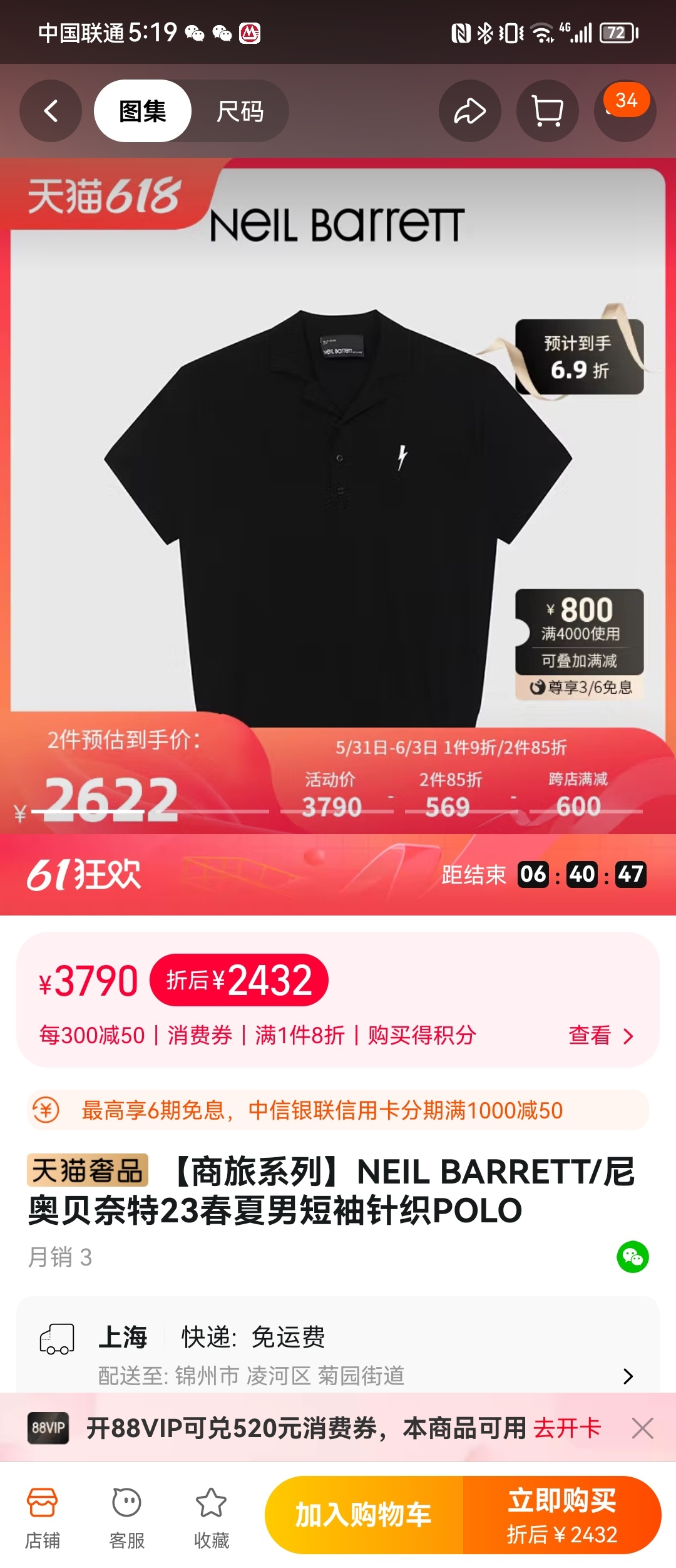Screen dimensions: 676x1568
Task: View discount details via 查看
Action: coord(600,1036)
